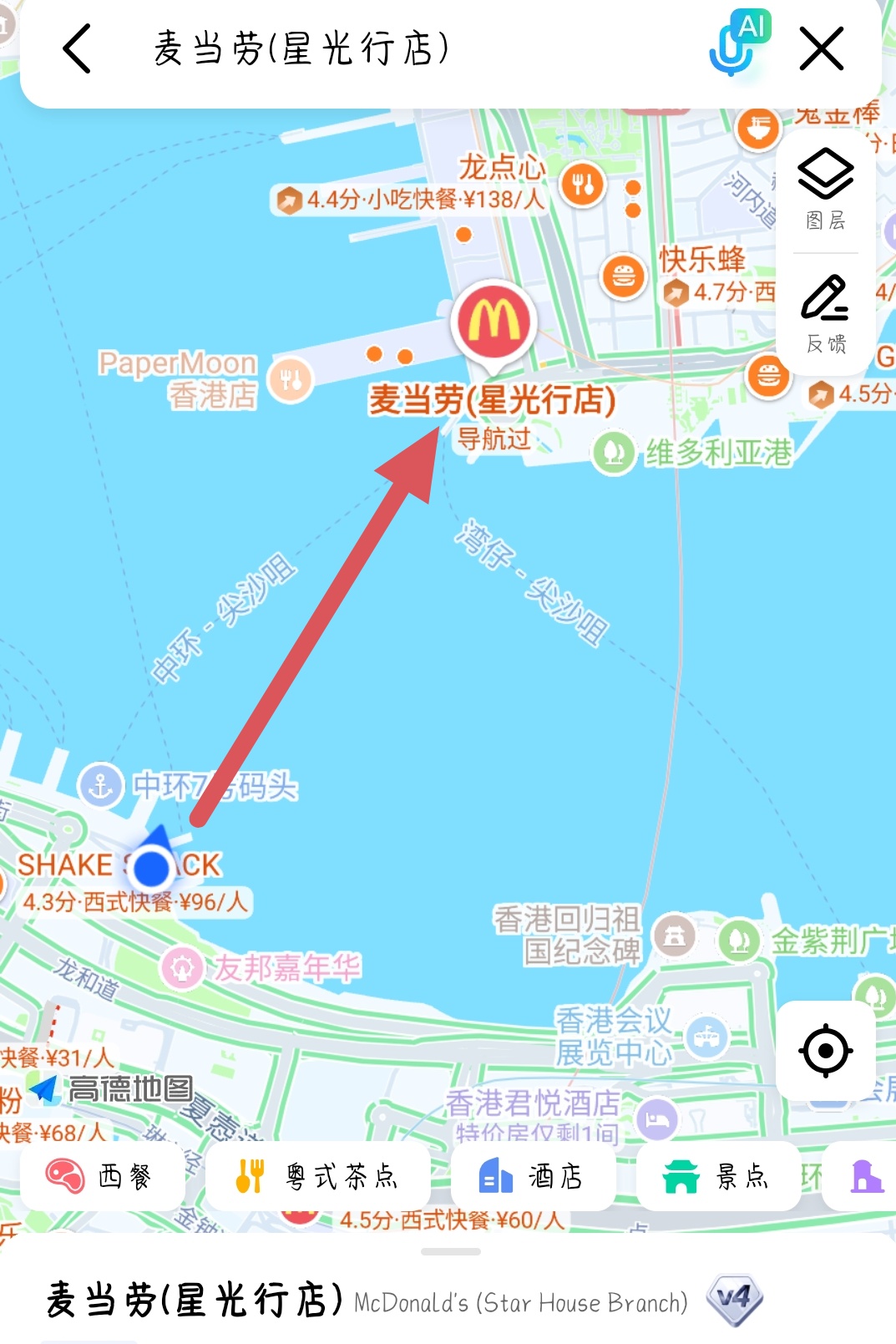Open the 中环7号码头 pier marker
The image size is (896, 1344).
click(101, 785)
